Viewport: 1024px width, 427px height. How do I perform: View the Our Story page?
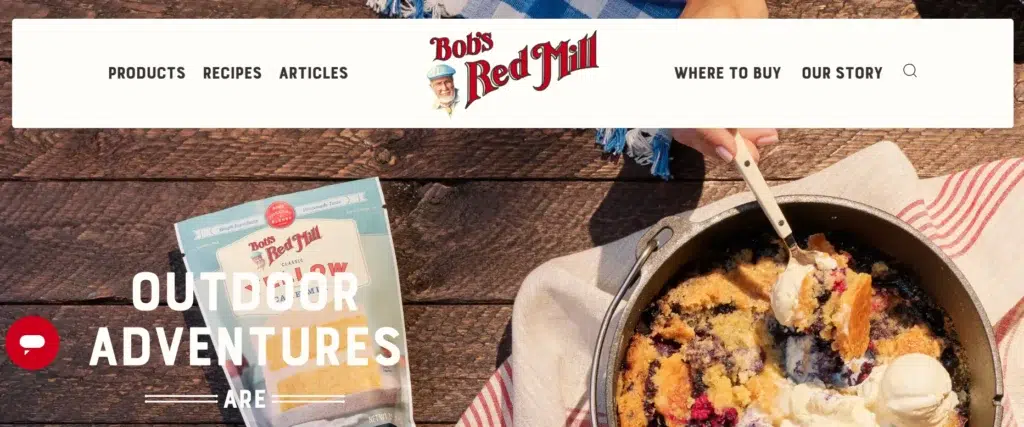click(x=841, y=73)
